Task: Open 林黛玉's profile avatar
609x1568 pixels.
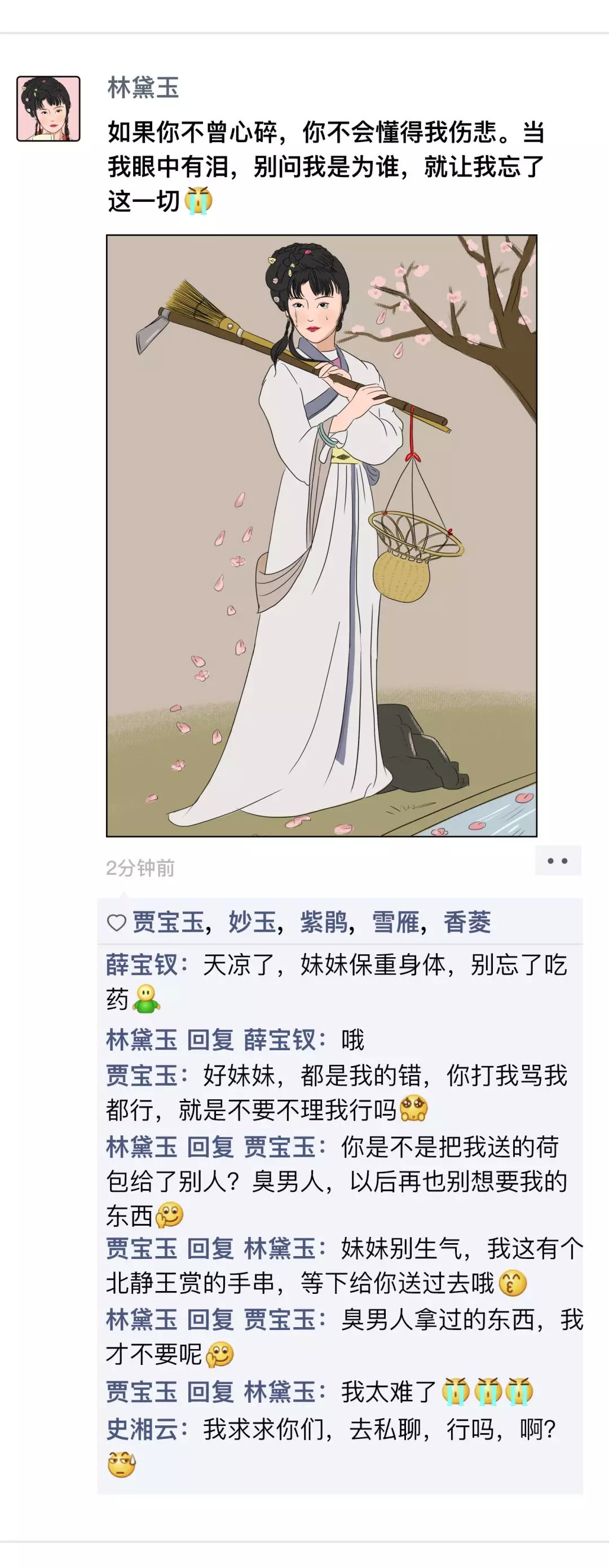Action: click(x=48, y=109)
